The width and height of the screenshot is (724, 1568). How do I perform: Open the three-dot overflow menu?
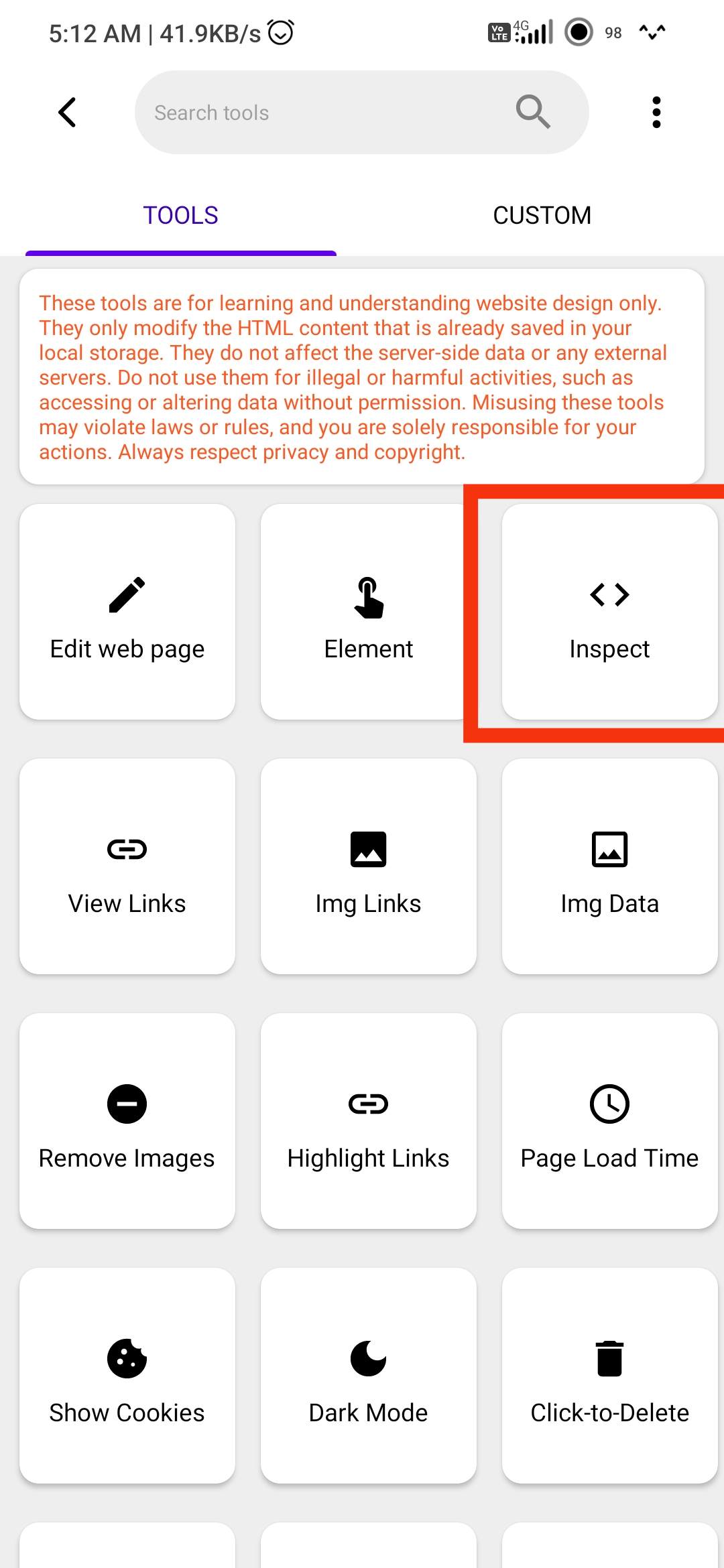pos(656,112)
